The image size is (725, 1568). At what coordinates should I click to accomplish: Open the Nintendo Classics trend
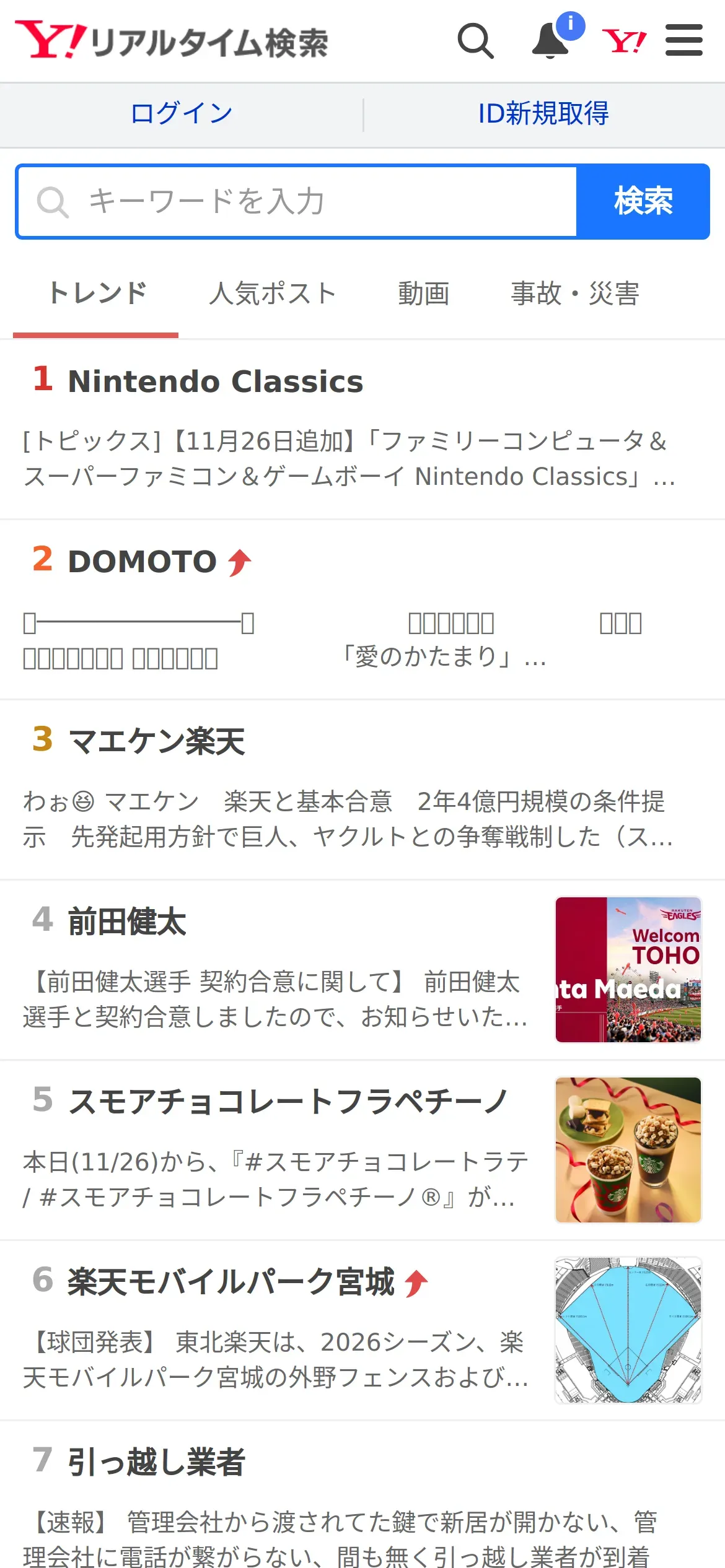[x=216, y=381]
